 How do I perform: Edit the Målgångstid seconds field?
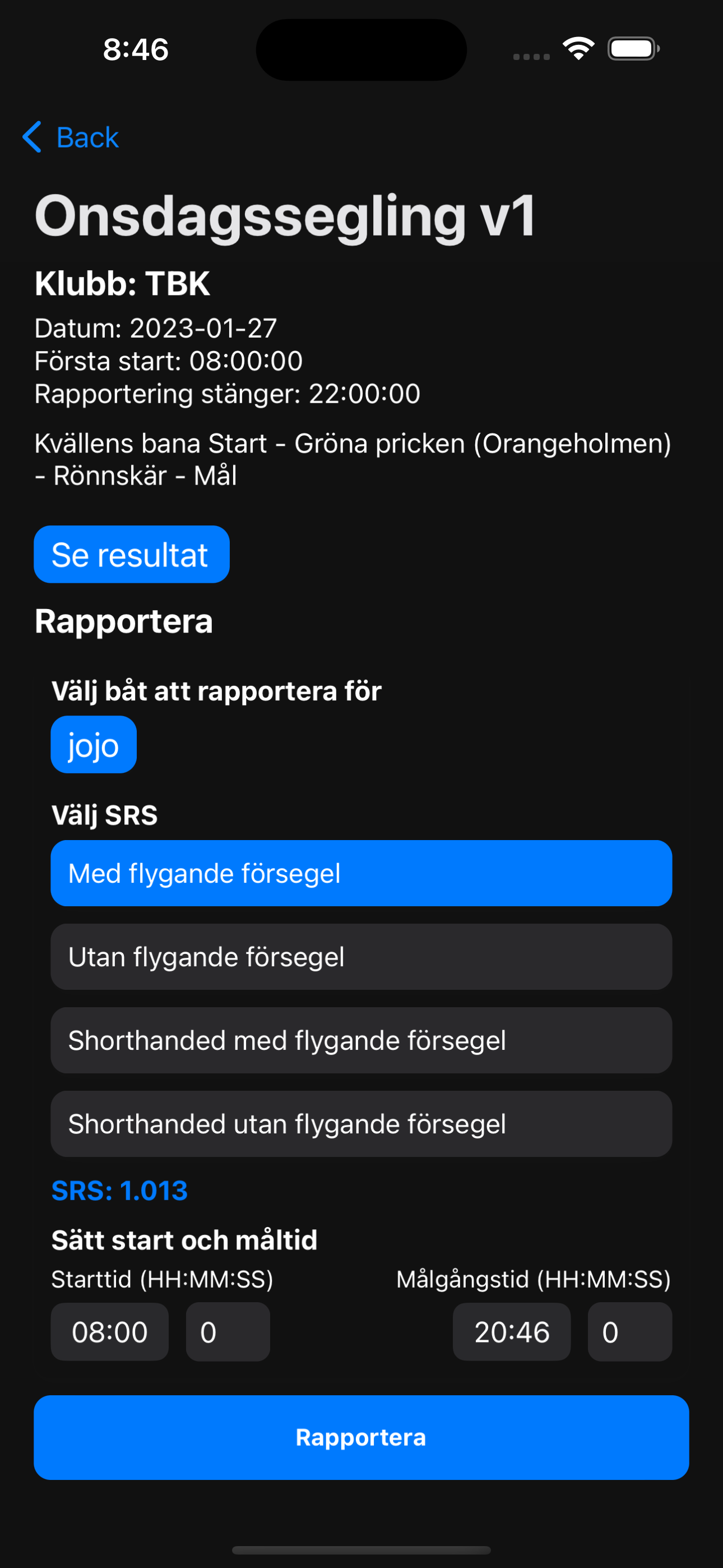pos(629,1332)
